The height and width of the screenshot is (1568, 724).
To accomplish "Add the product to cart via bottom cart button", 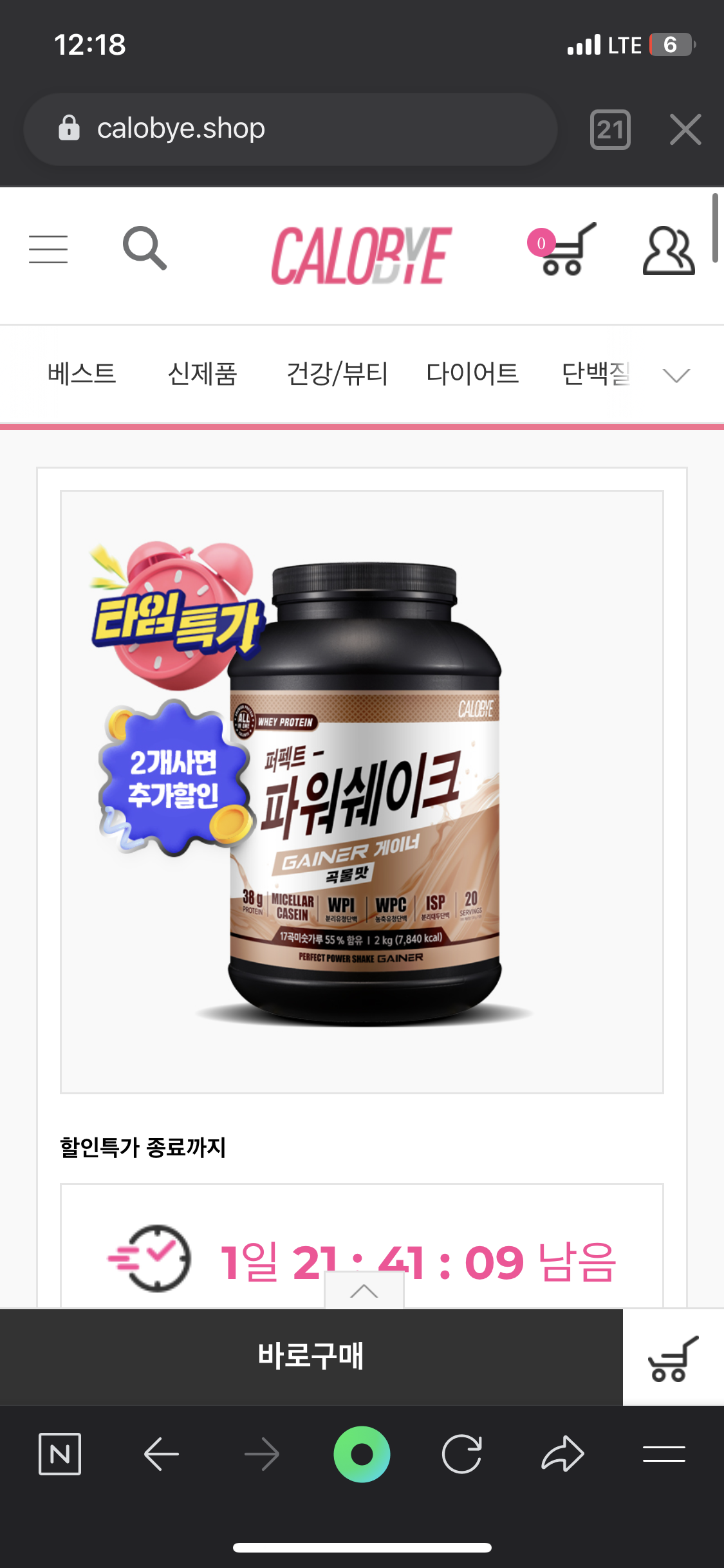I will click(x=673, y=1357).
